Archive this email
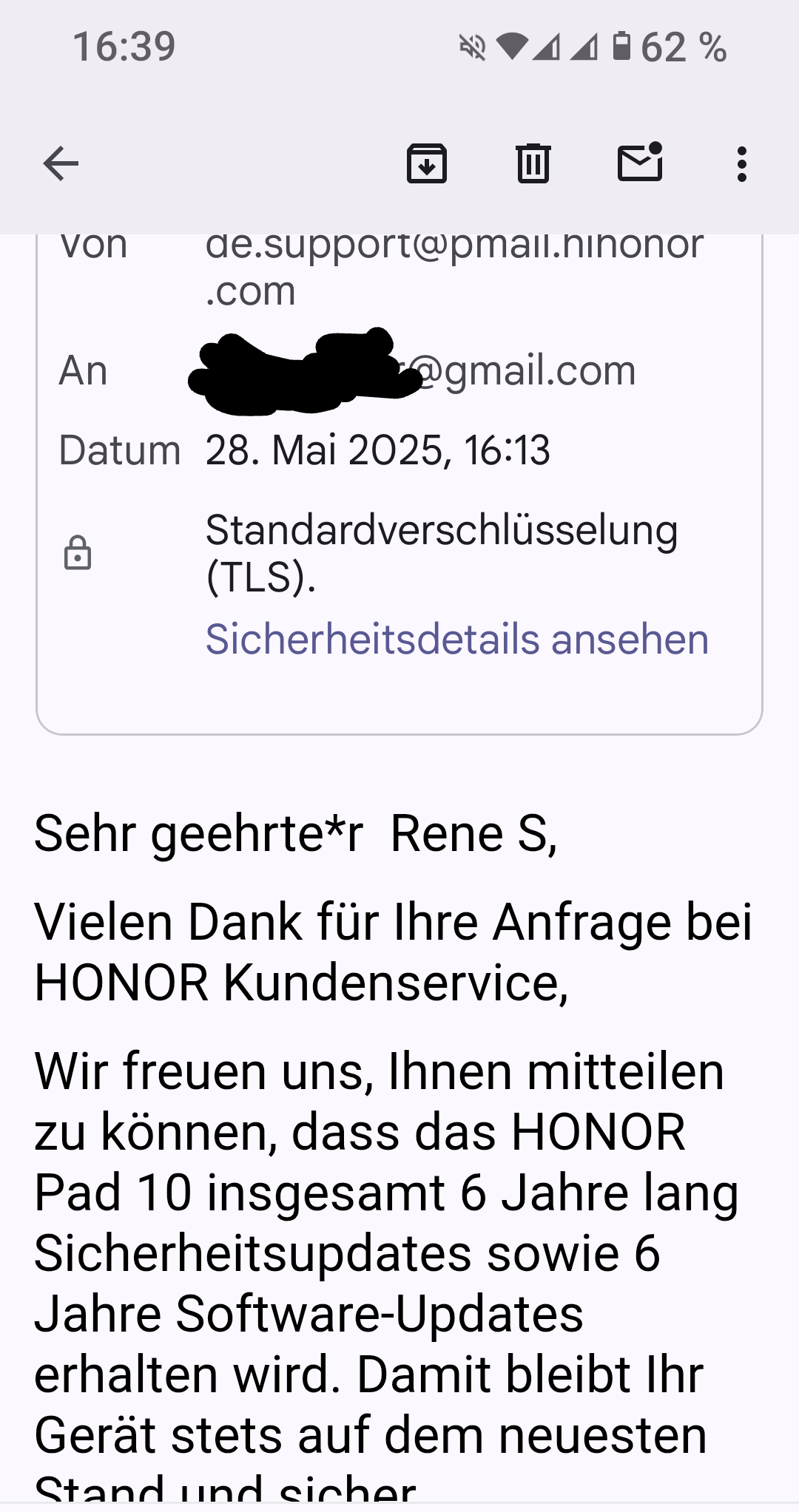This screenshot has width=799, height=1512. coord(427,163)
